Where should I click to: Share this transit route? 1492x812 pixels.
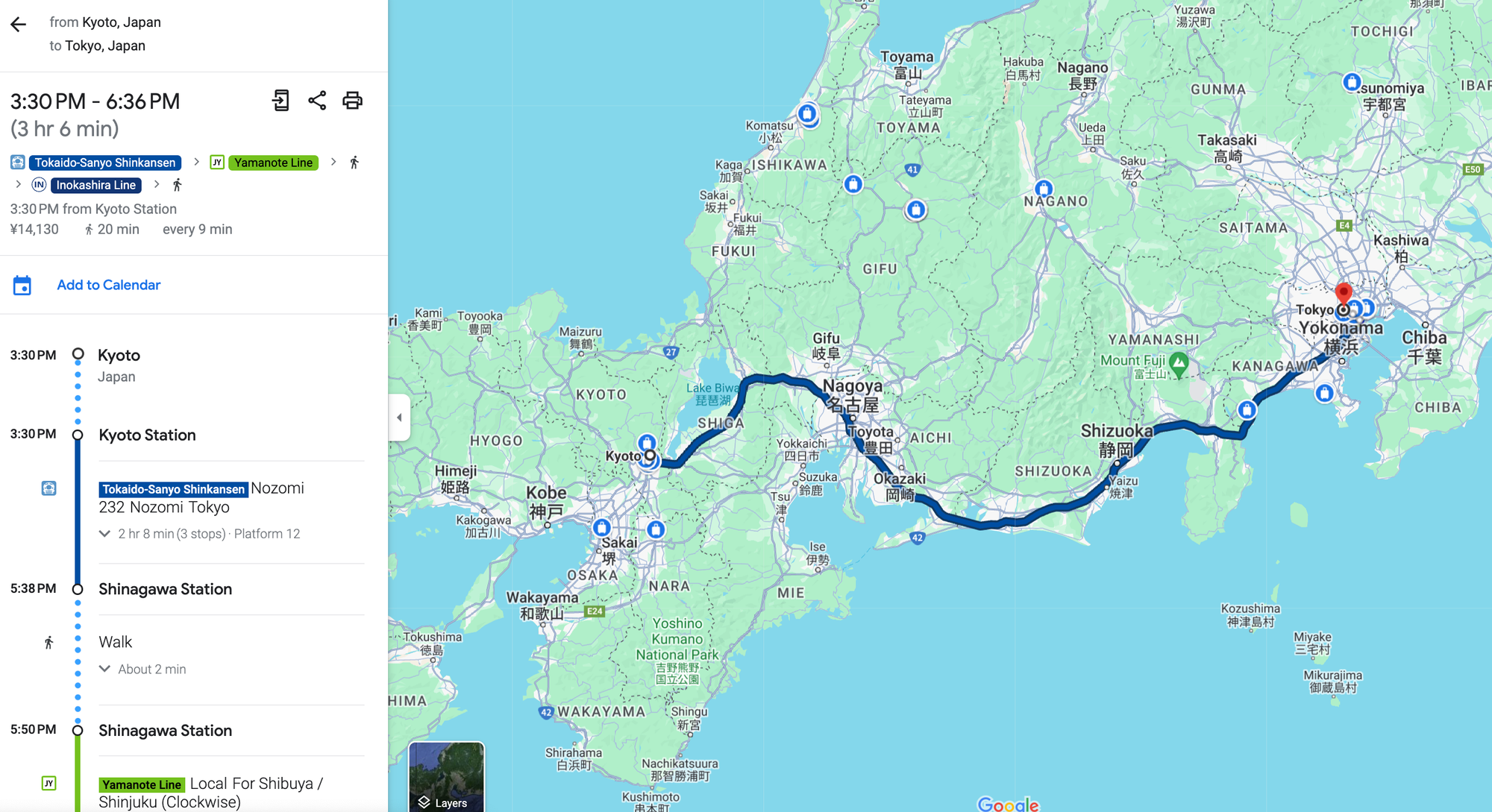(317, 101)
